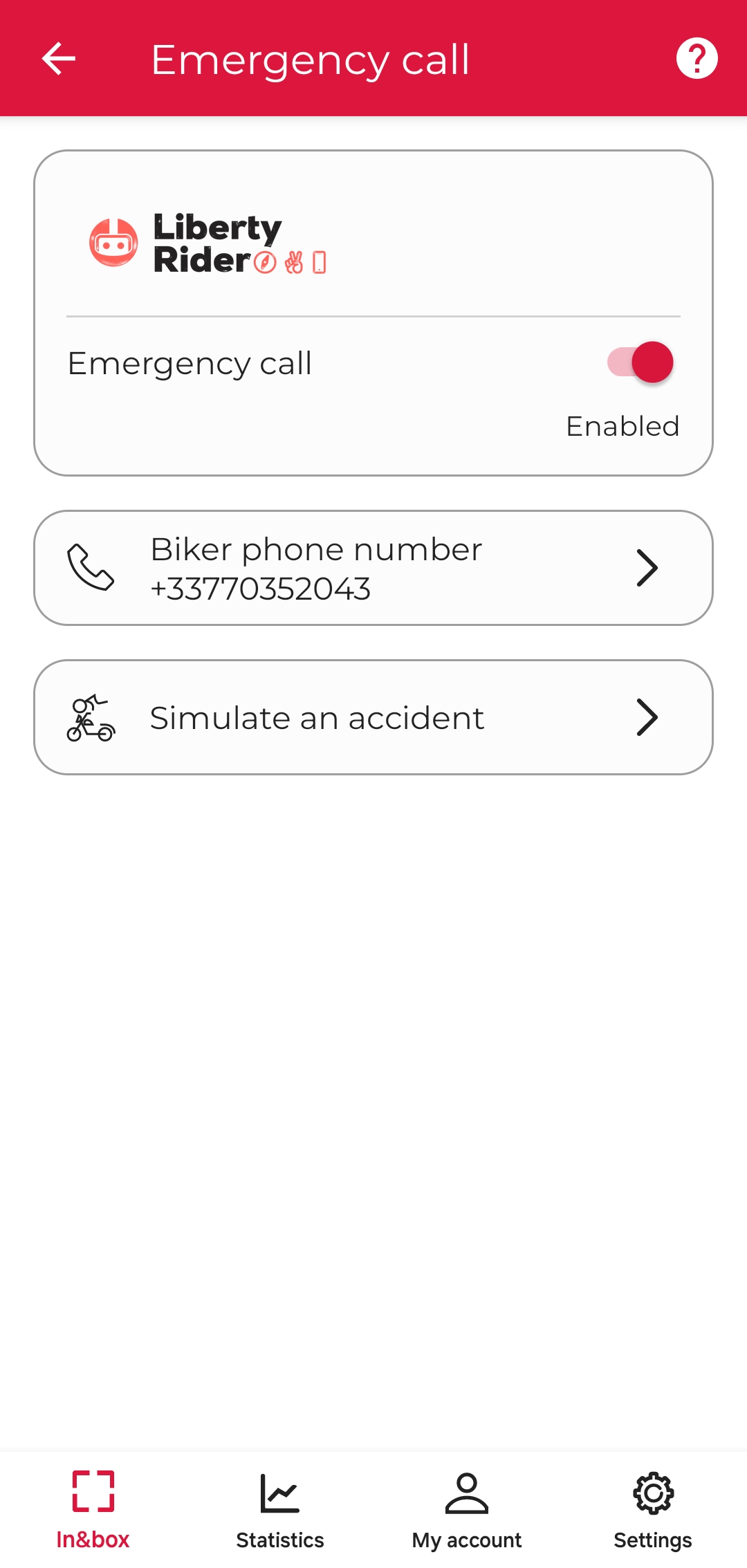Open Biker phone number settings
This screenshot has height=1568, width=747.
pos(373,568)
